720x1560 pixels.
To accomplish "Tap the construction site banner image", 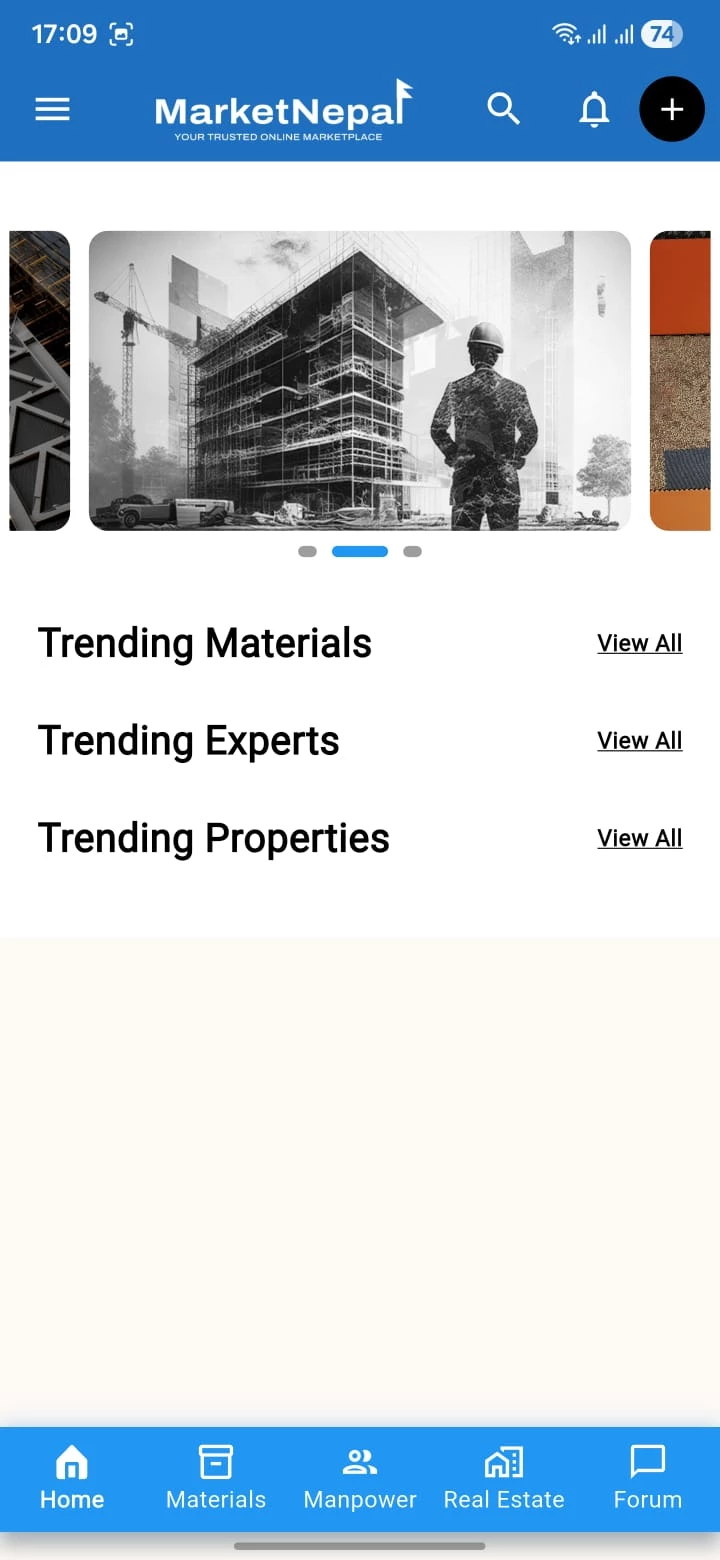I will pyautogui.click(x=360, y=380).
